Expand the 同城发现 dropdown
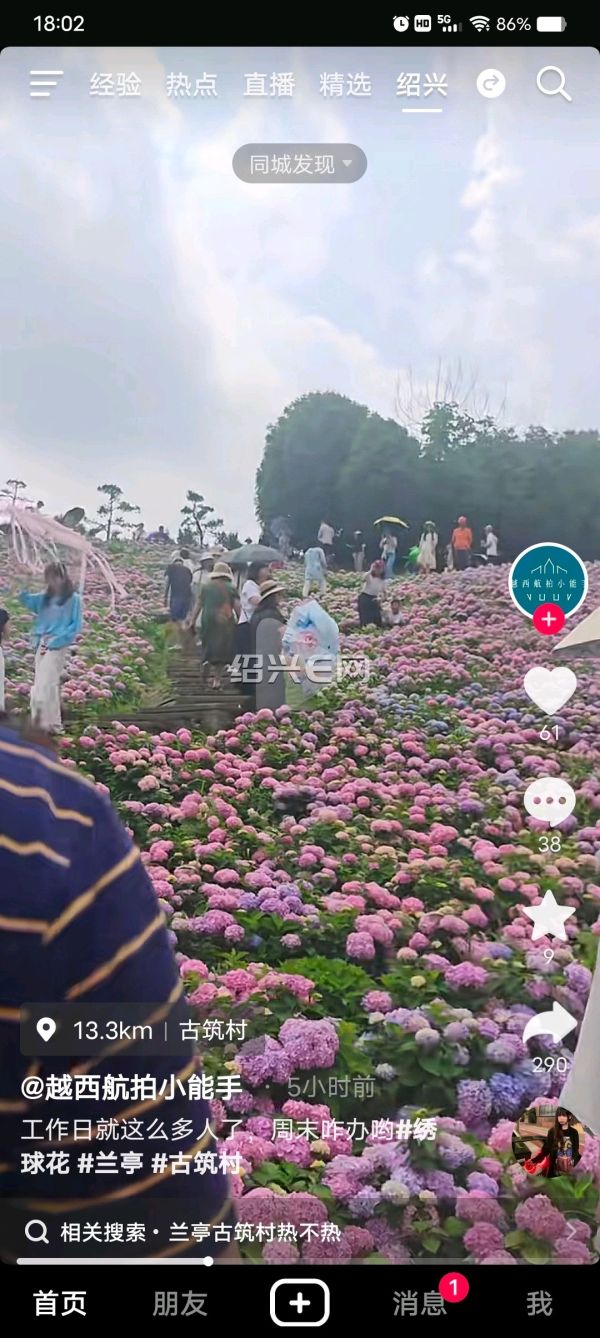The image size is (600, 1338). click(x=300, y=164)
